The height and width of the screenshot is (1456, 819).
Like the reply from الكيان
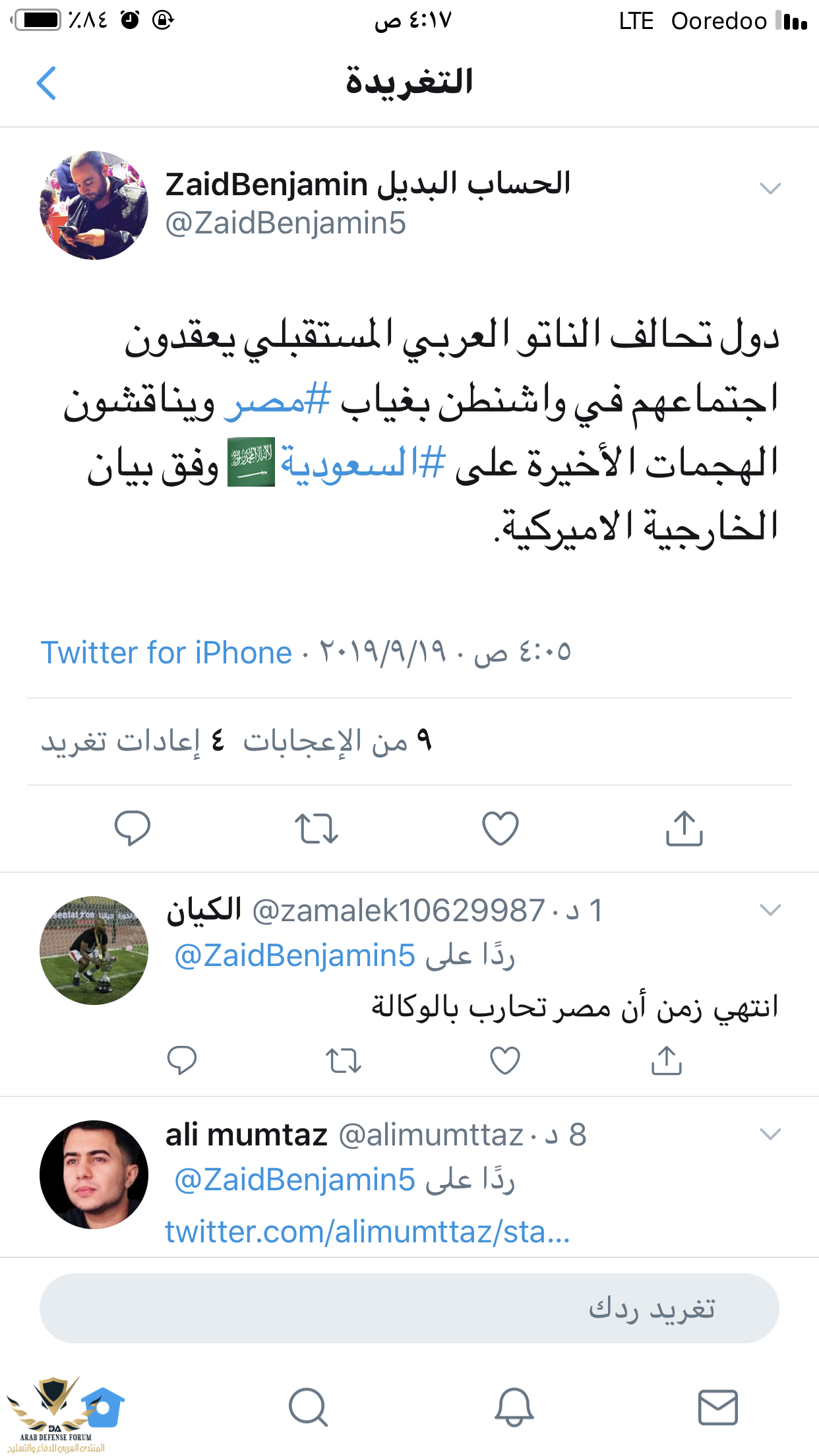click(505, 1060)
